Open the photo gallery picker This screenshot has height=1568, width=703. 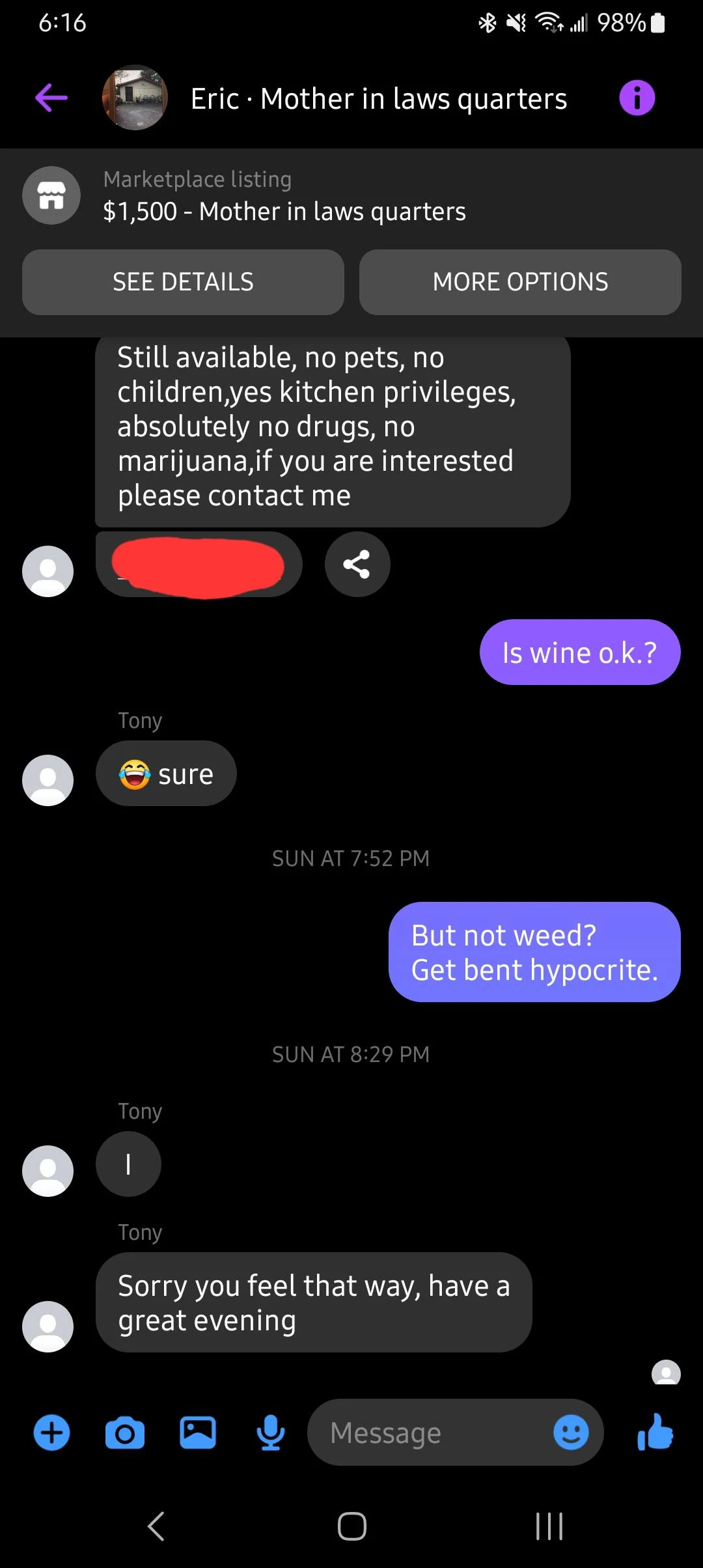click(198, 1433)
